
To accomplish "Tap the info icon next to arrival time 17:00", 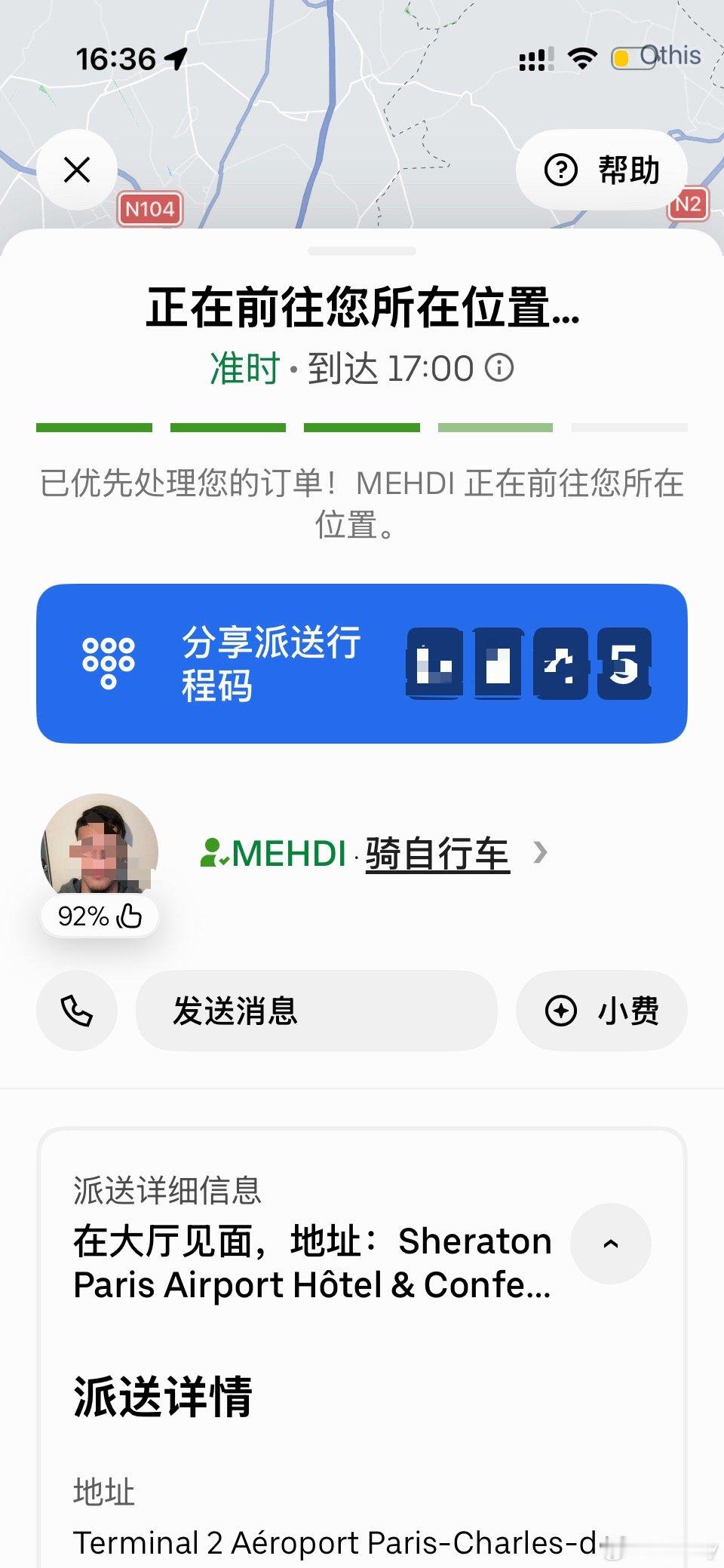I will tap(500, 369).
